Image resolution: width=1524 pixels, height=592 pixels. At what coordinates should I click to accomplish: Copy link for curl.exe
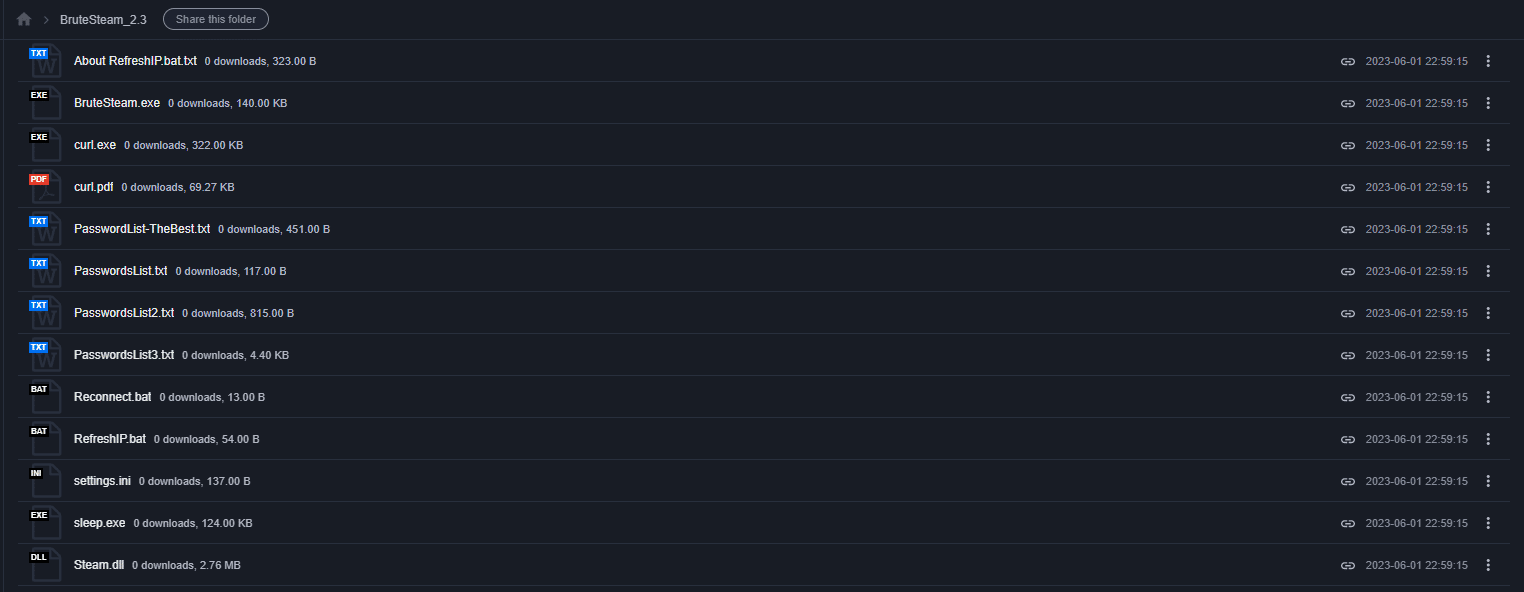point(1348,145)
